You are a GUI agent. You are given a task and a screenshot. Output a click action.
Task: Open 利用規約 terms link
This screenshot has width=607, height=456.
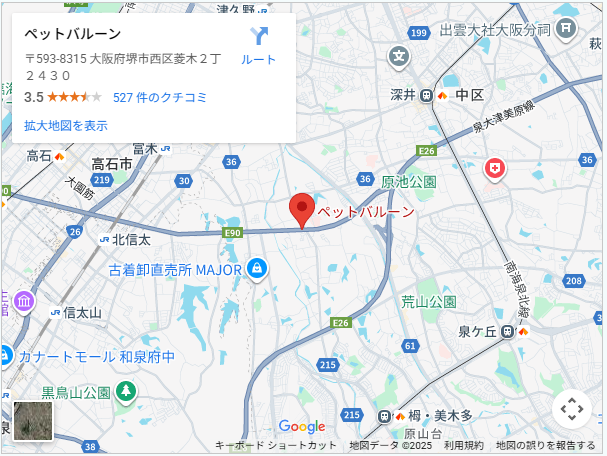pos(464,445)
